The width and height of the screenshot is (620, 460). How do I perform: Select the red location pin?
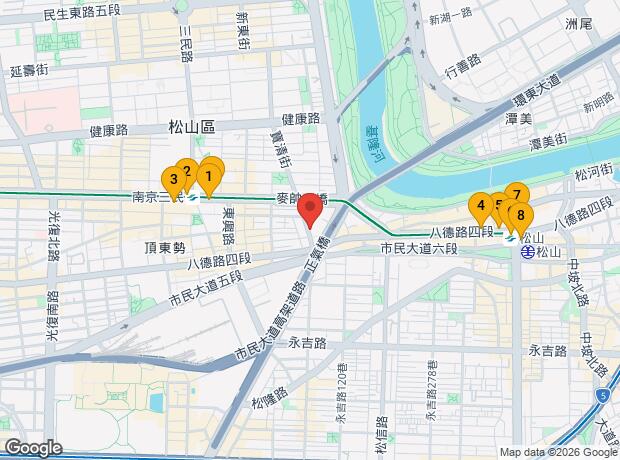310,208
